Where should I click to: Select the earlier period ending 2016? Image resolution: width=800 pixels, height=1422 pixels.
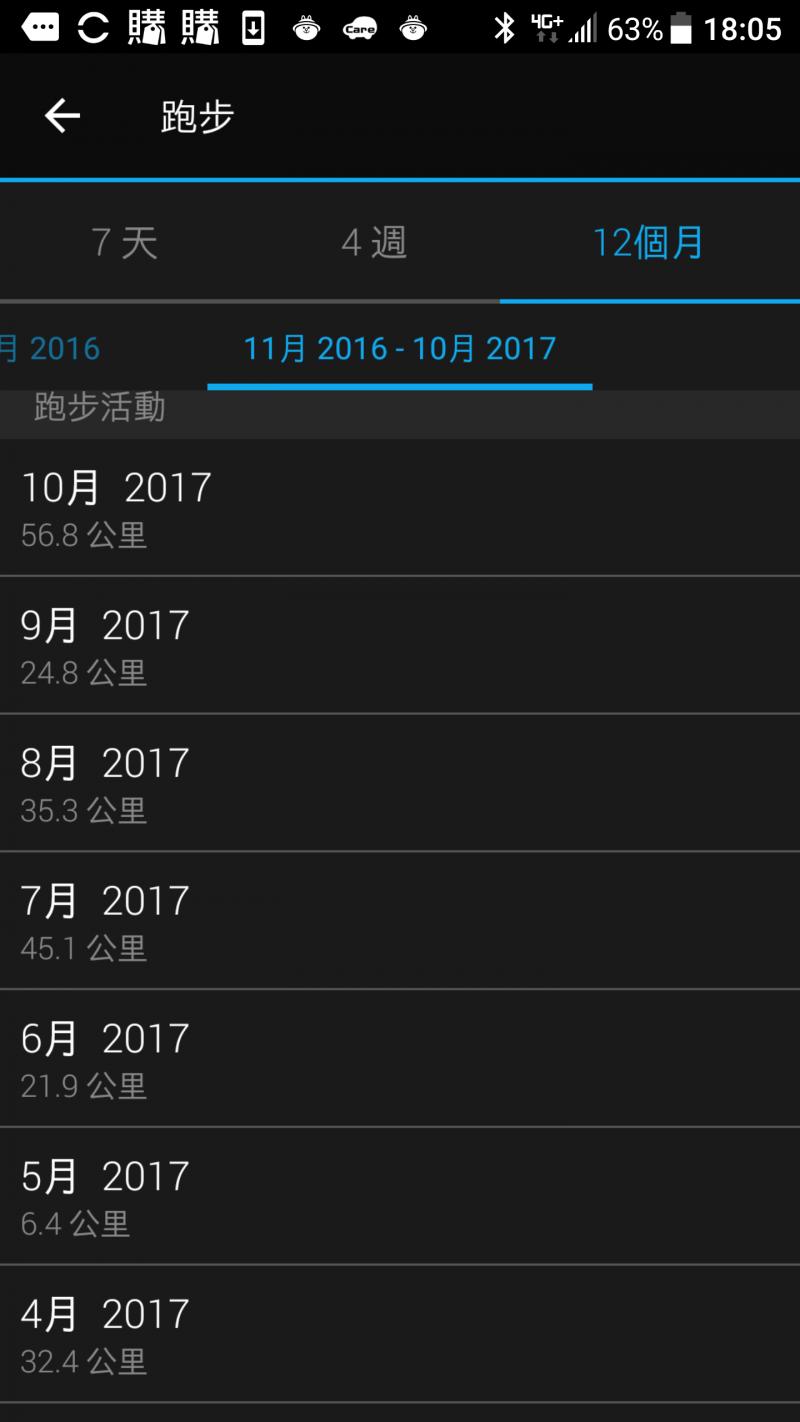tap(50, 349)
